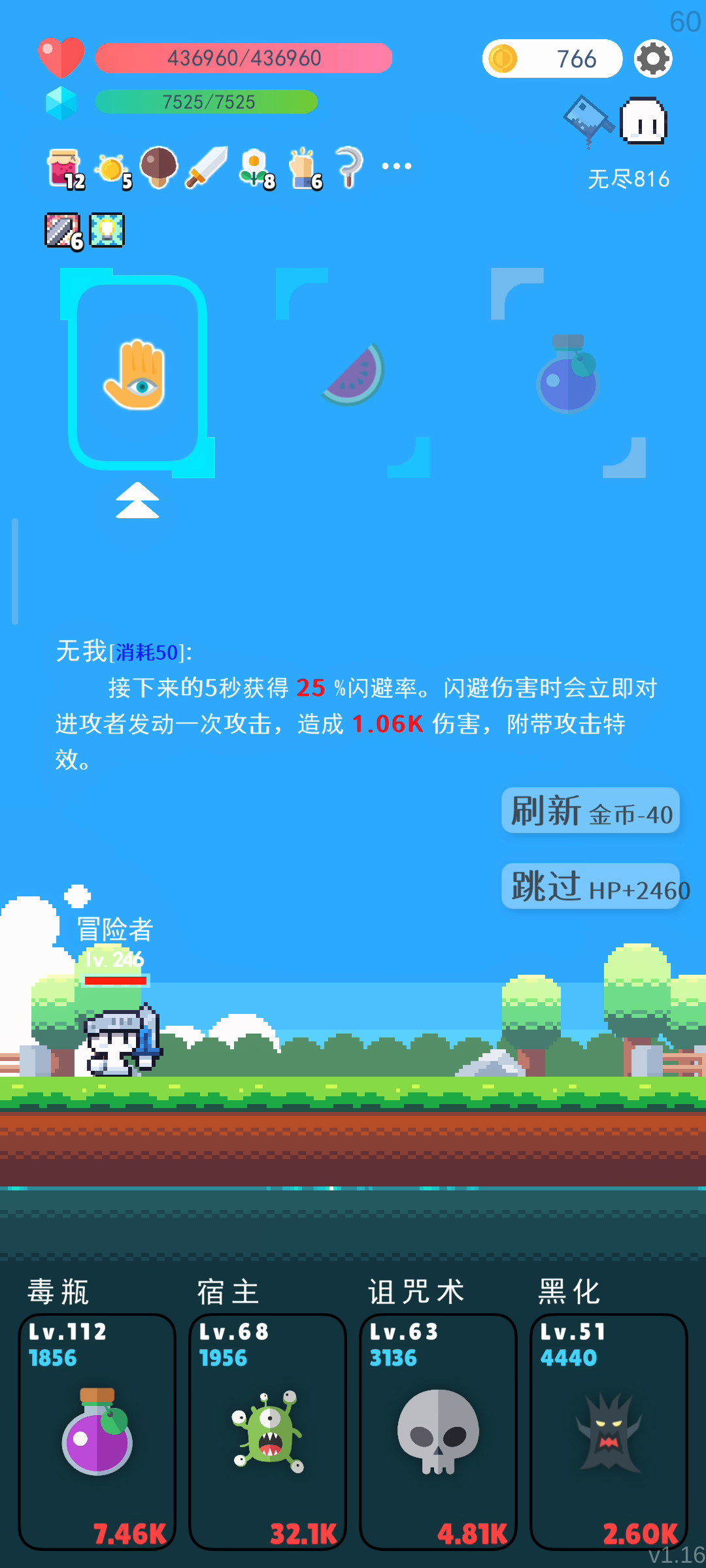Select the eye-in-hand skill card

click(x=137, y=373)
